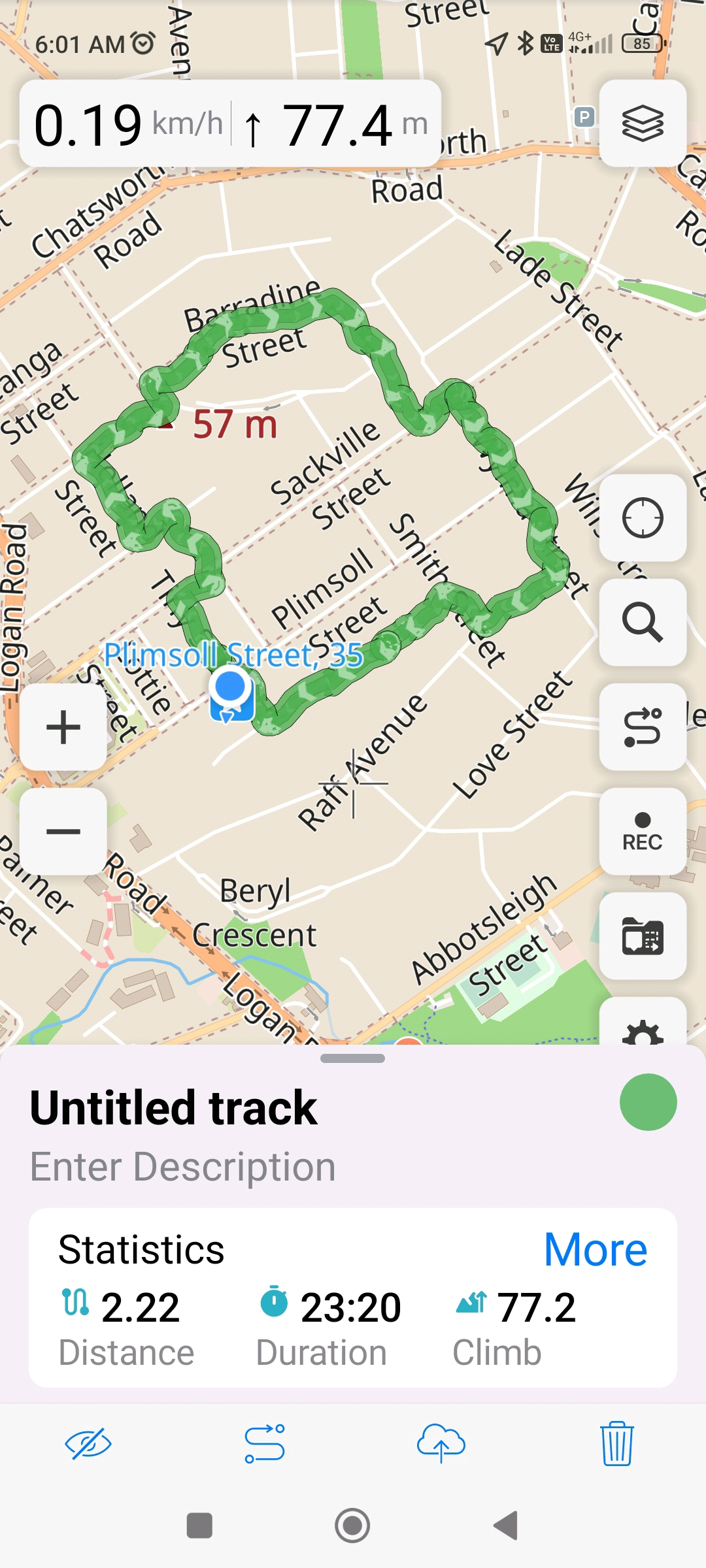Start recording with the REC button

643,831
